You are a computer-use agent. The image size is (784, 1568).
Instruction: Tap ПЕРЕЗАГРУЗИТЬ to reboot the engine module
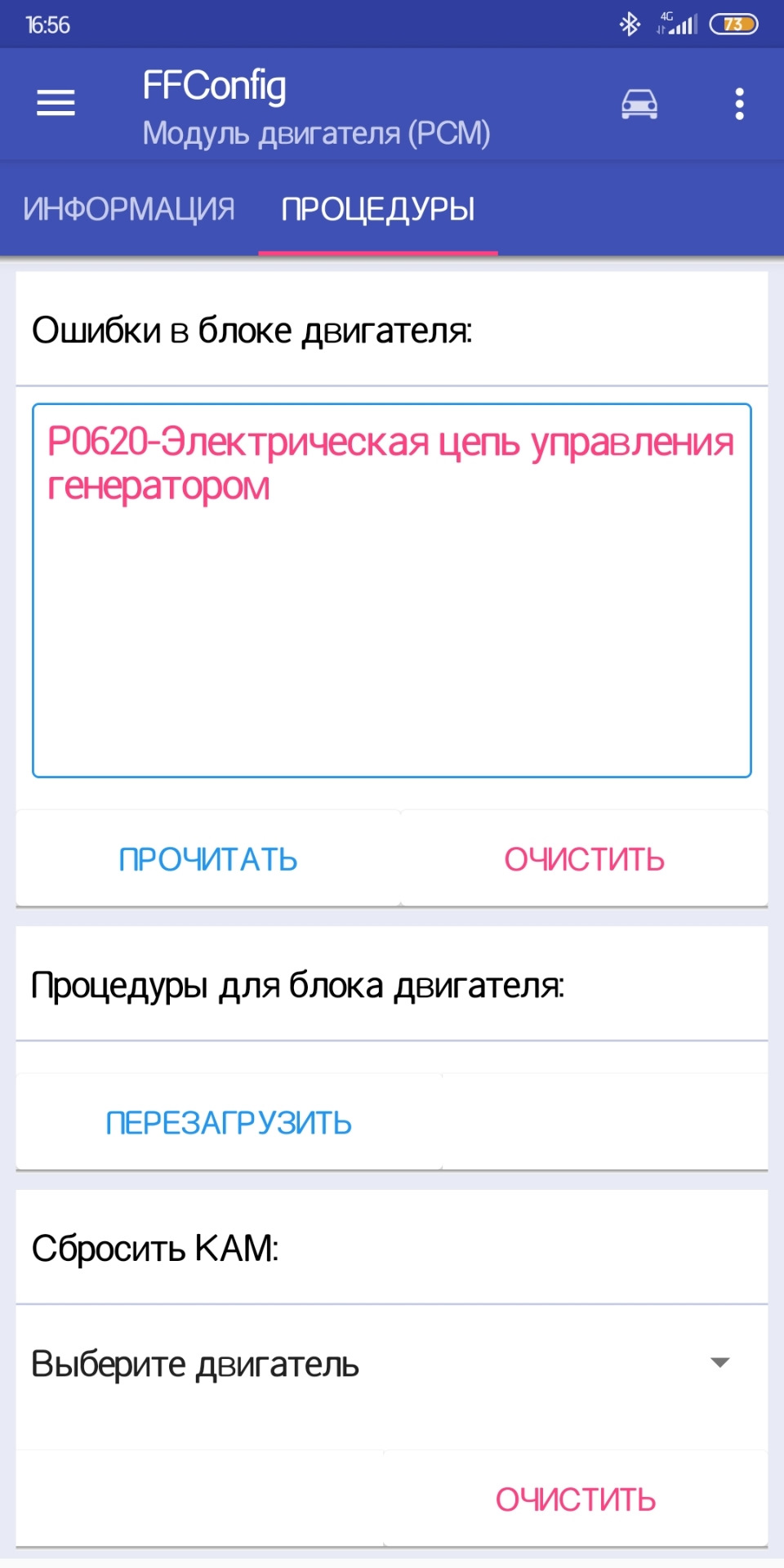[x=229, y=1123]
